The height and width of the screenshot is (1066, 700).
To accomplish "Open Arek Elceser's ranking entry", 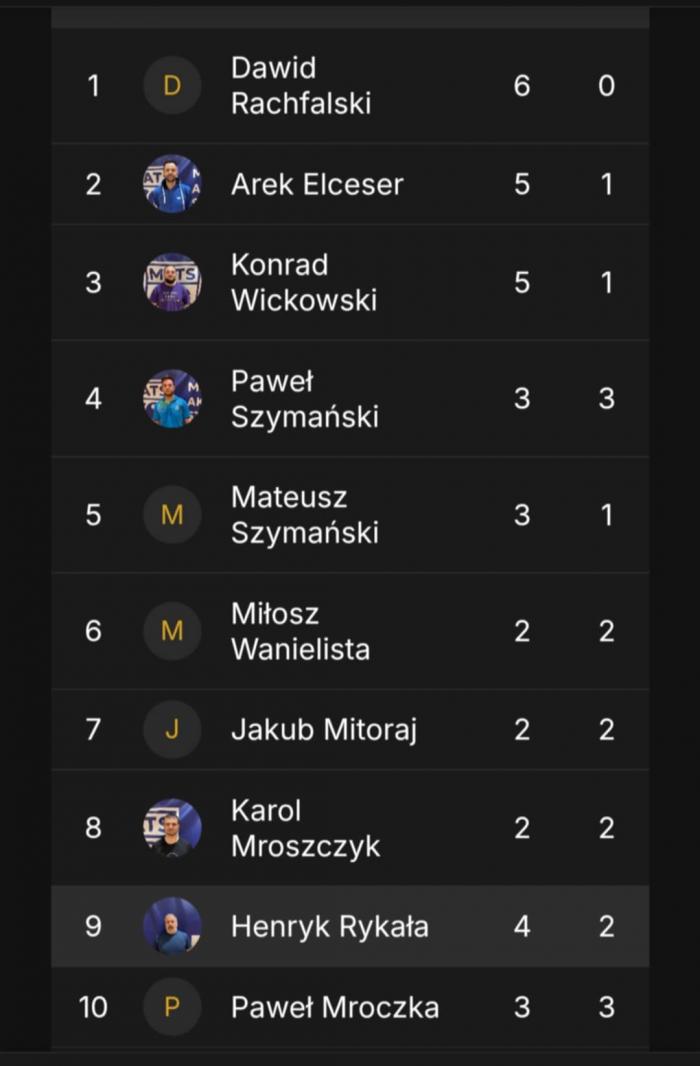I will [317, 184].
